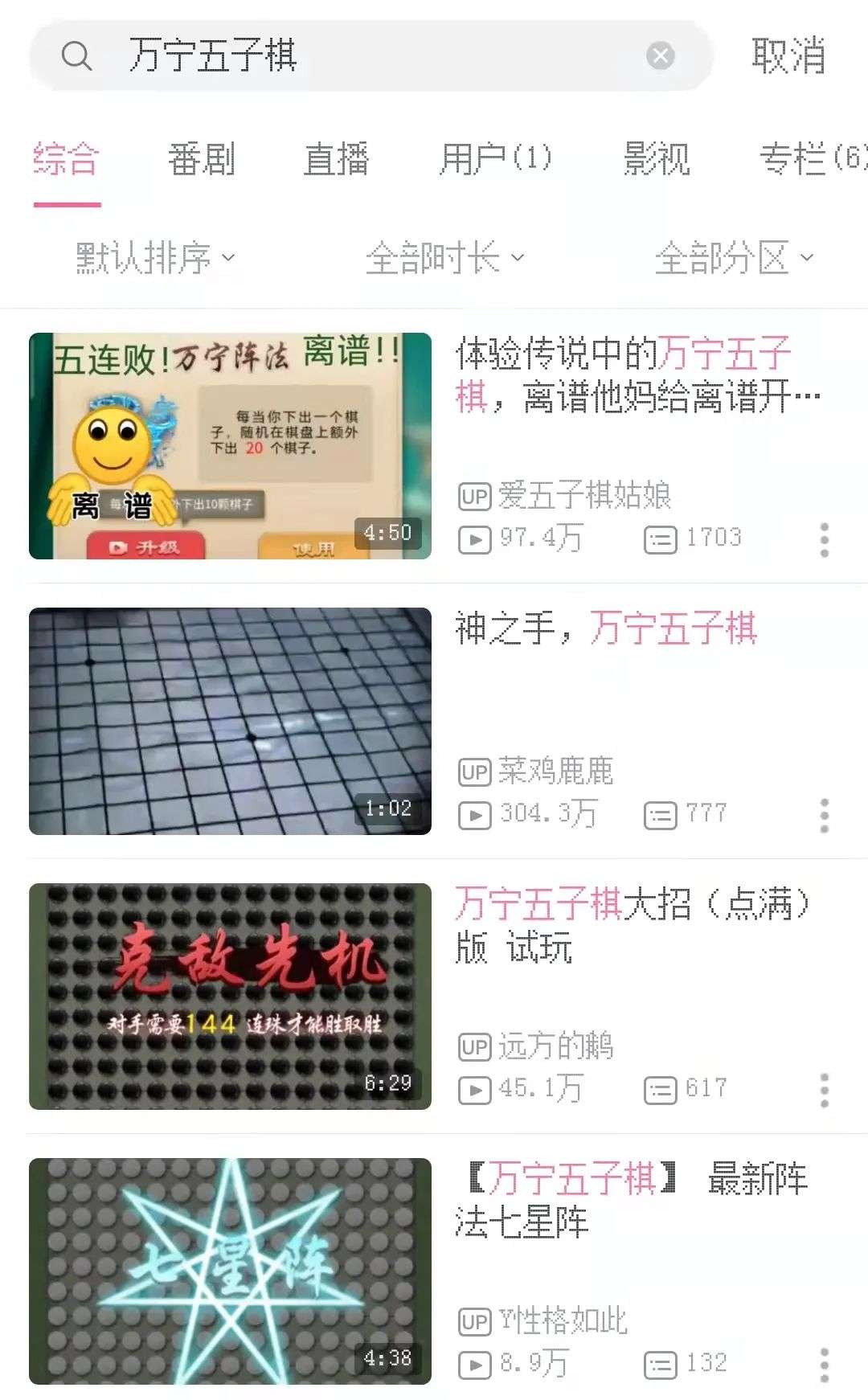This screenshot has height=1400, width=868.
Task: Expand the 全部时长 duration filter
Action: 444,258
